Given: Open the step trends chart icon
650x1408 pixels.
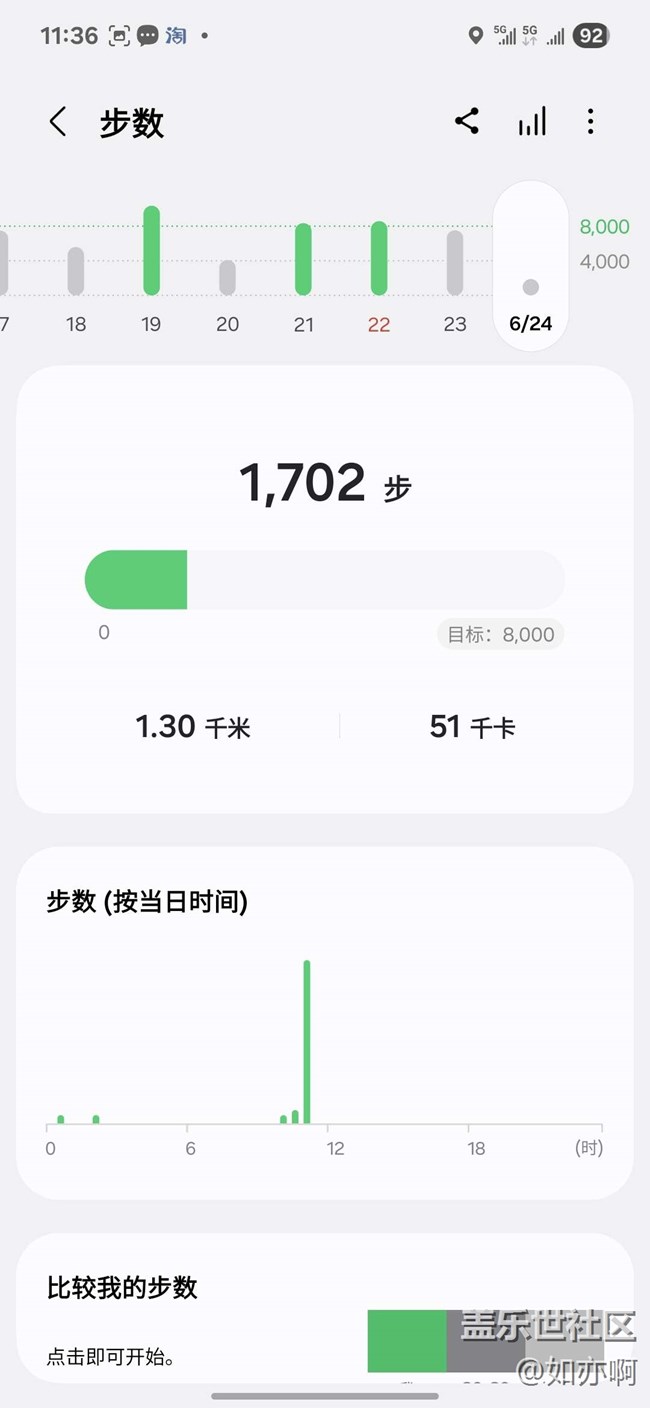Looking at the screenshot, I should pyautogui.click(x=532, y=123).
